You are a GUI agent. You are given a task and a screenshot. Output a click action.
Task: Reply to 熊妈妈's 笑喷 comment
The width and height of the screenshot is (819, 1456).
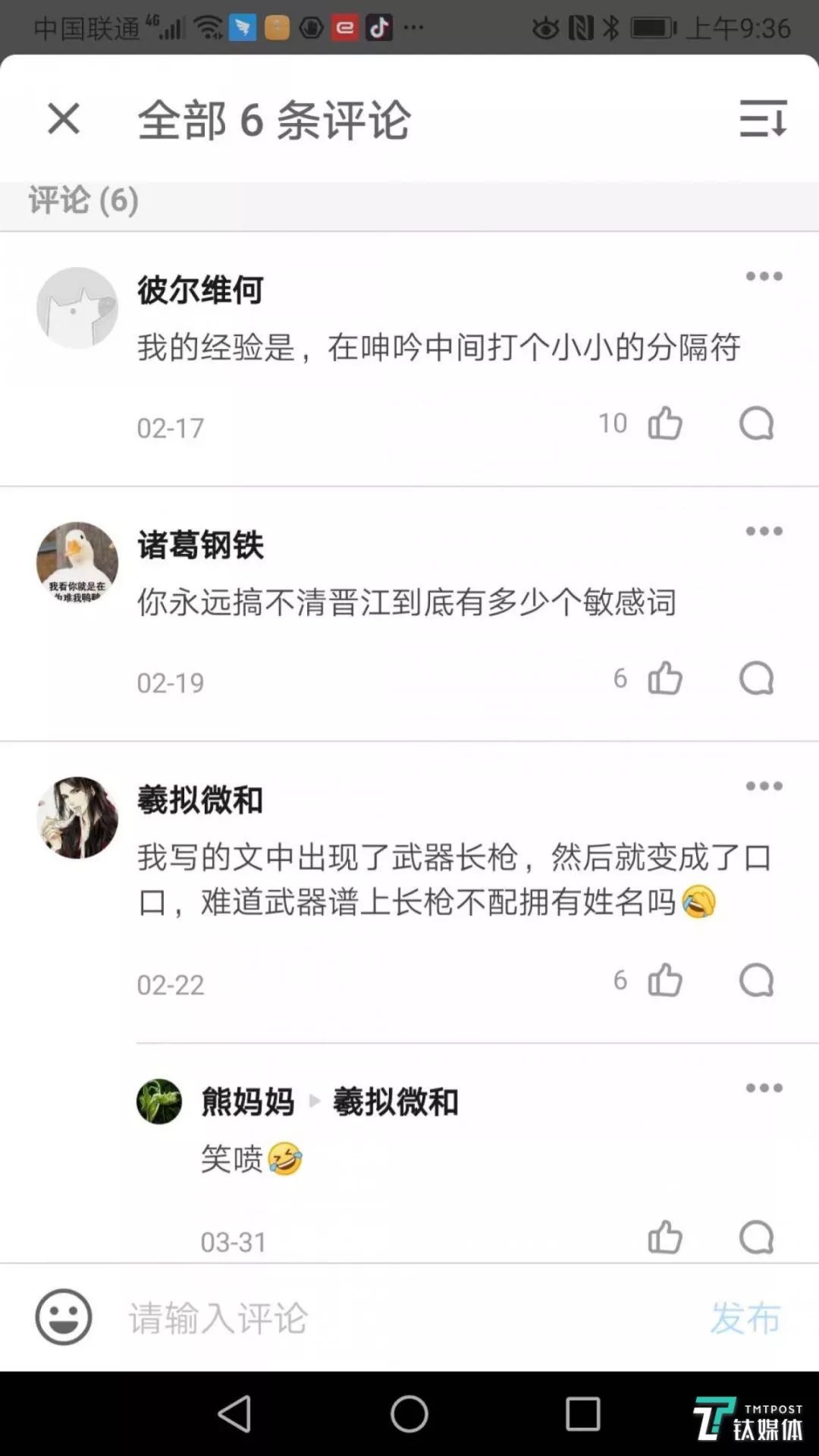click(756, 1237)
